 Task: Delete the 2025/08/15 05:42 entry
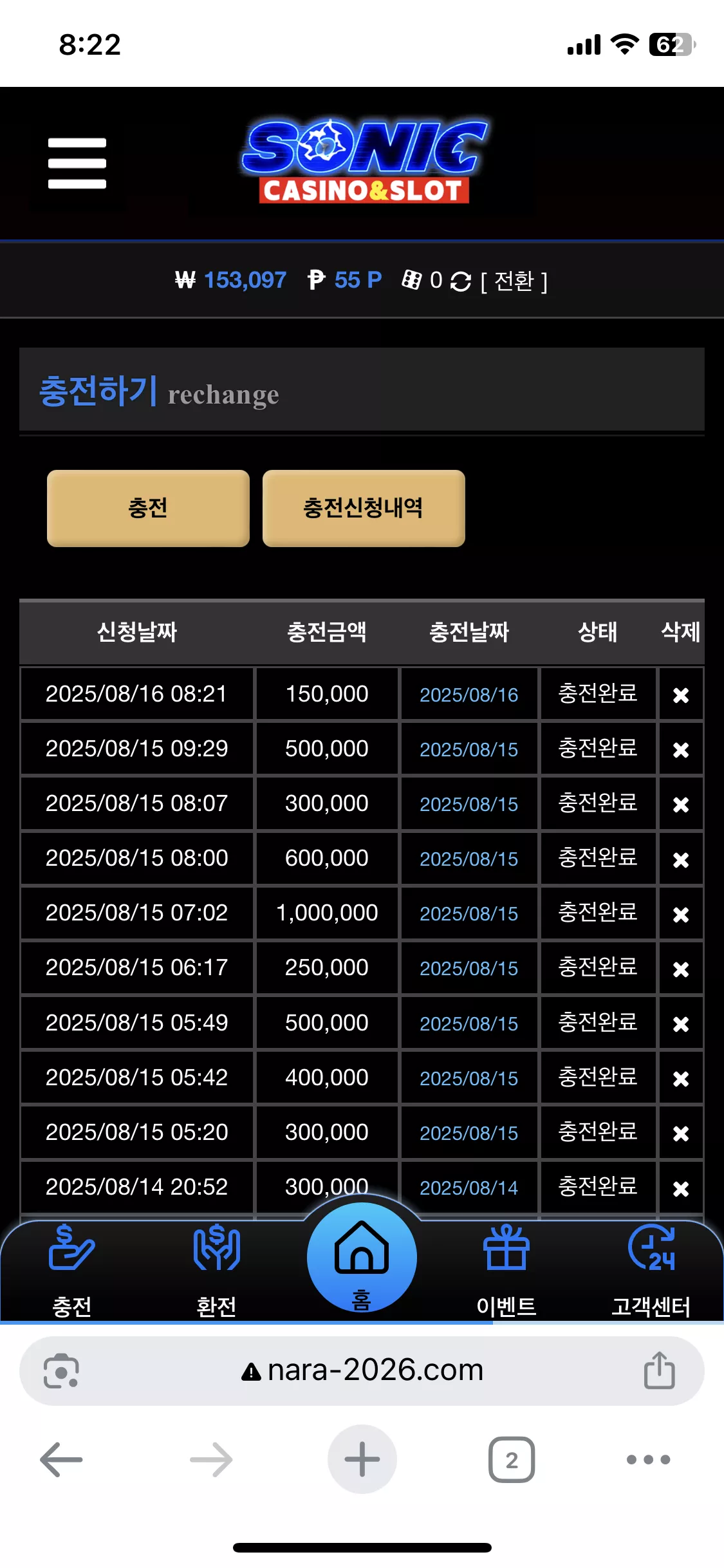click(x=681, y=1078)
